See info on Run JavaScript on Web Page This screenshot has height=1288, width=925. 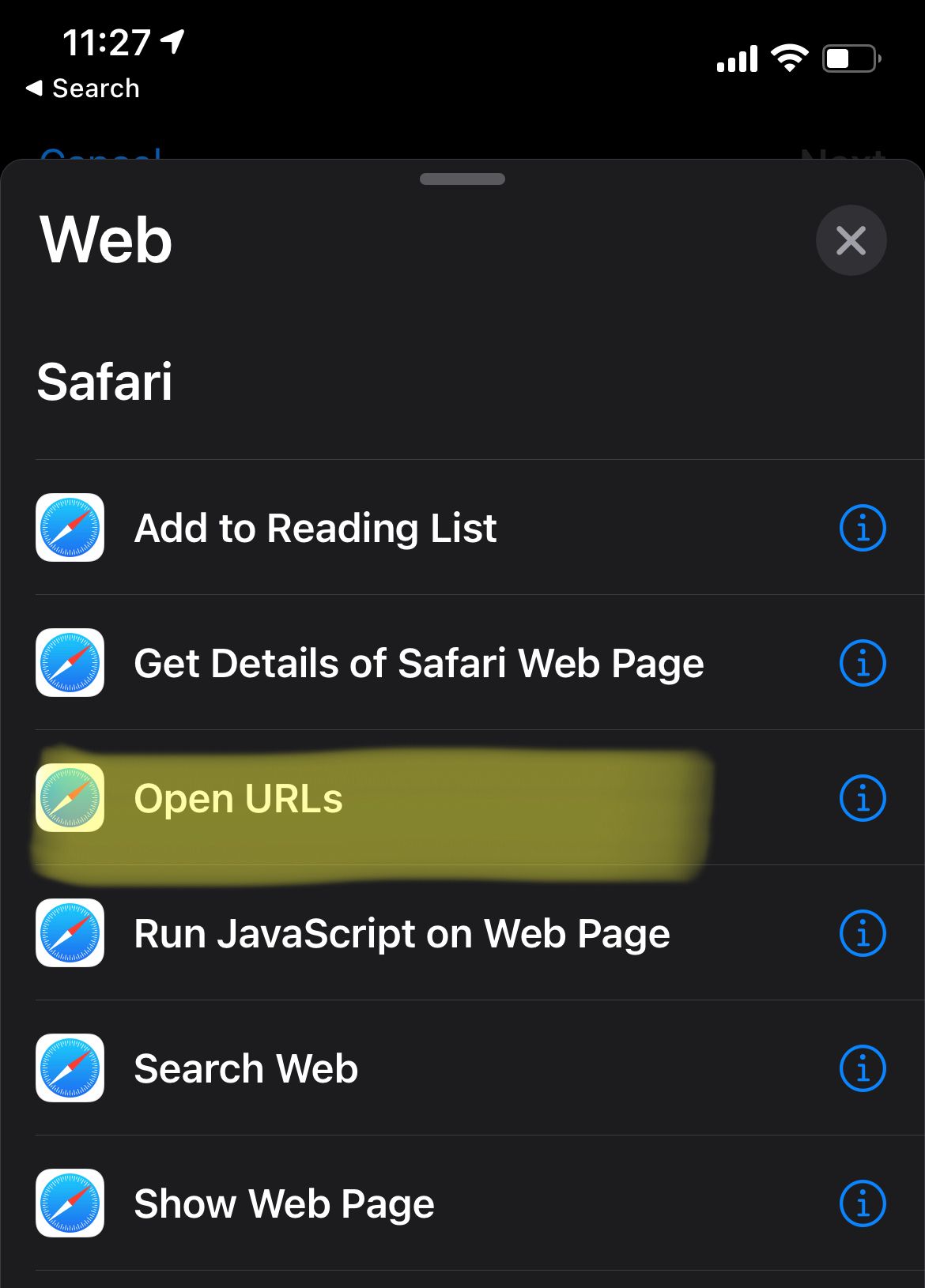[x=862, y=933]
